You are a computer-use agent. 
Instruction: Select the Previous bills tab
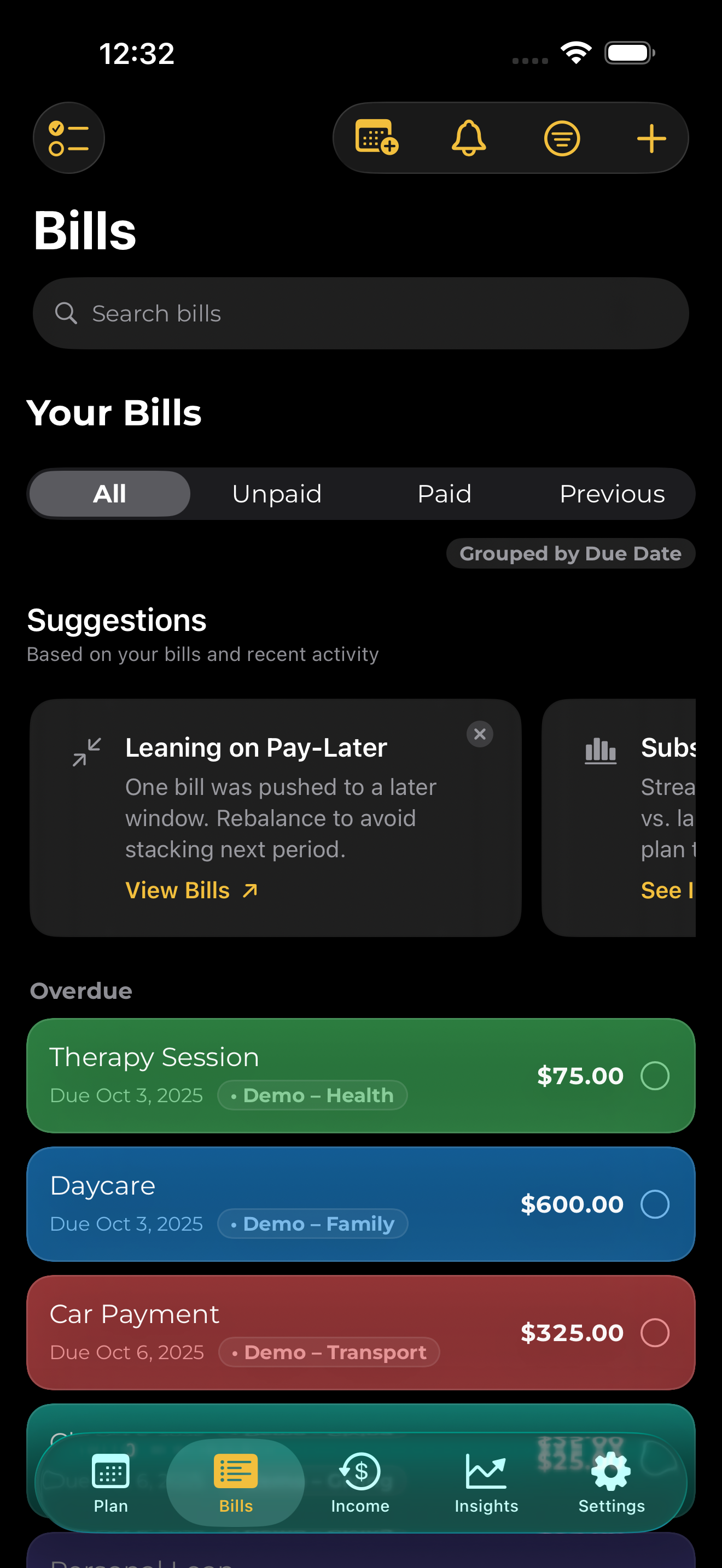coord(613,494)
